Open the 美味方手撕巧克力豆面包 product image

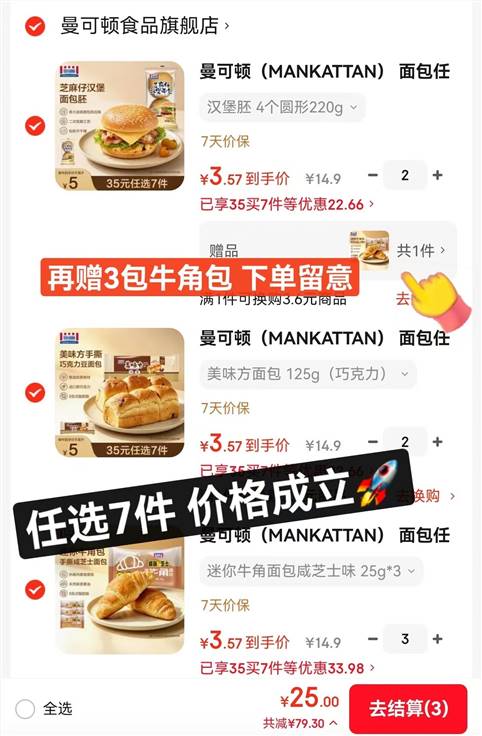point(120,393)
